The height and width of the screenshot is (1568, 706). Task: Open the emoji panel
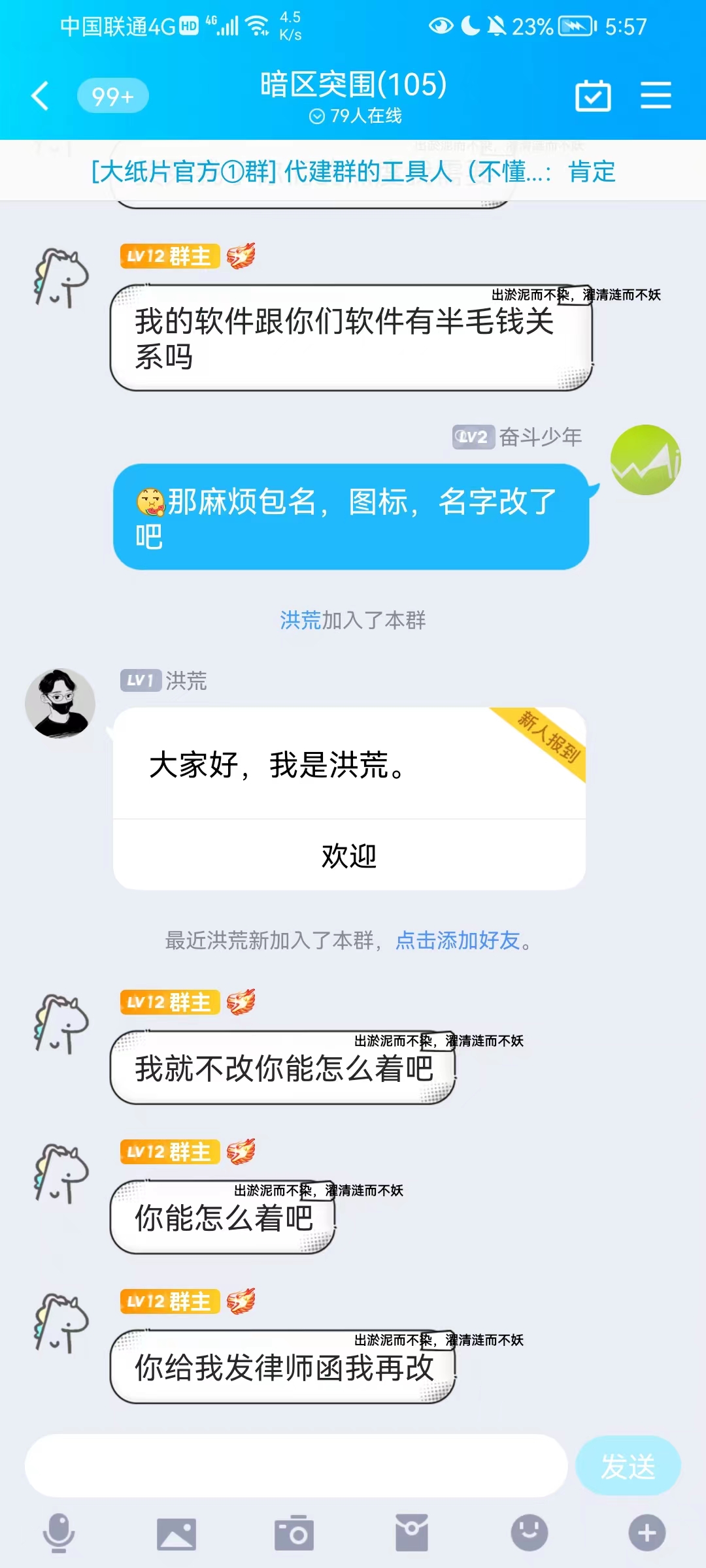[529, 1533]
